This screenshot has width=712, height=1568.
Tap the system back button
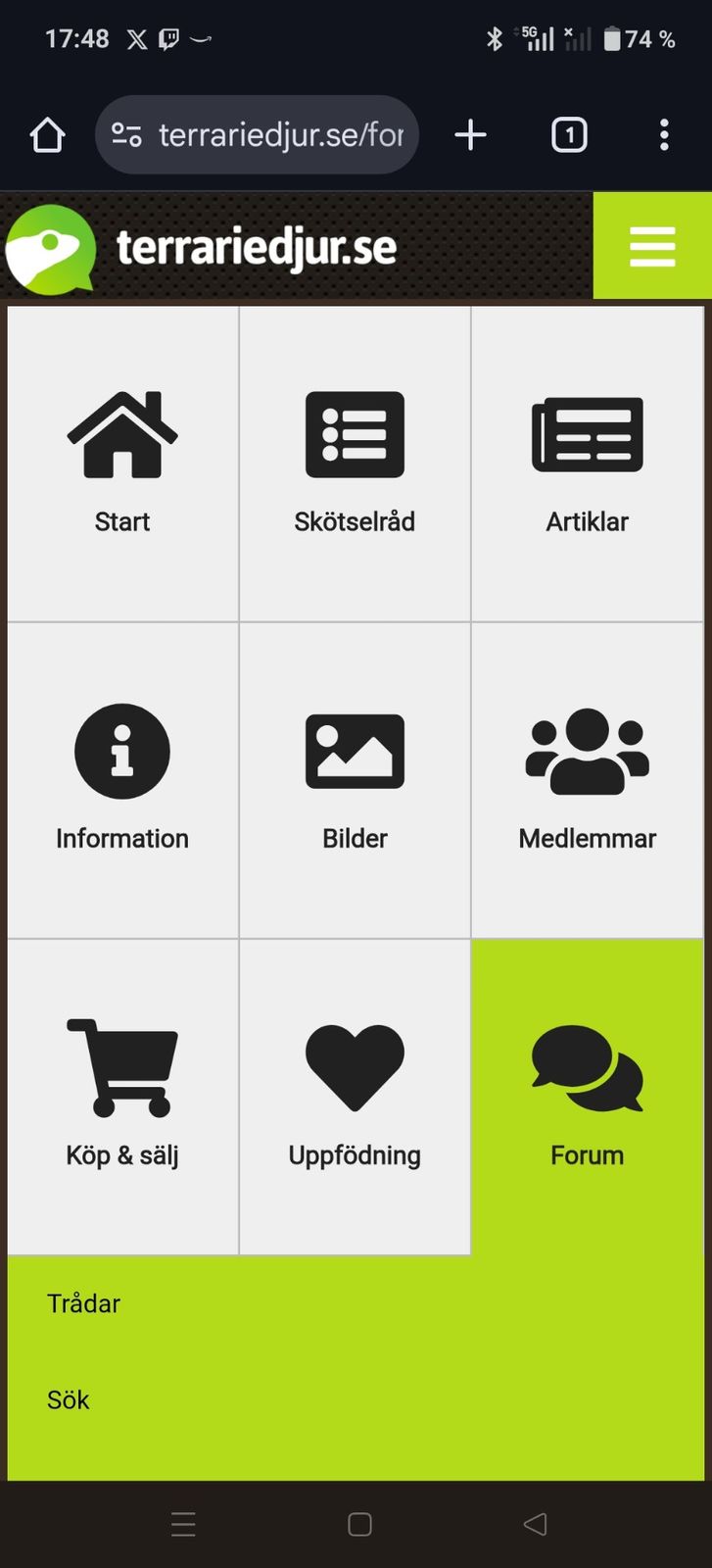(x=535, y=1524)
